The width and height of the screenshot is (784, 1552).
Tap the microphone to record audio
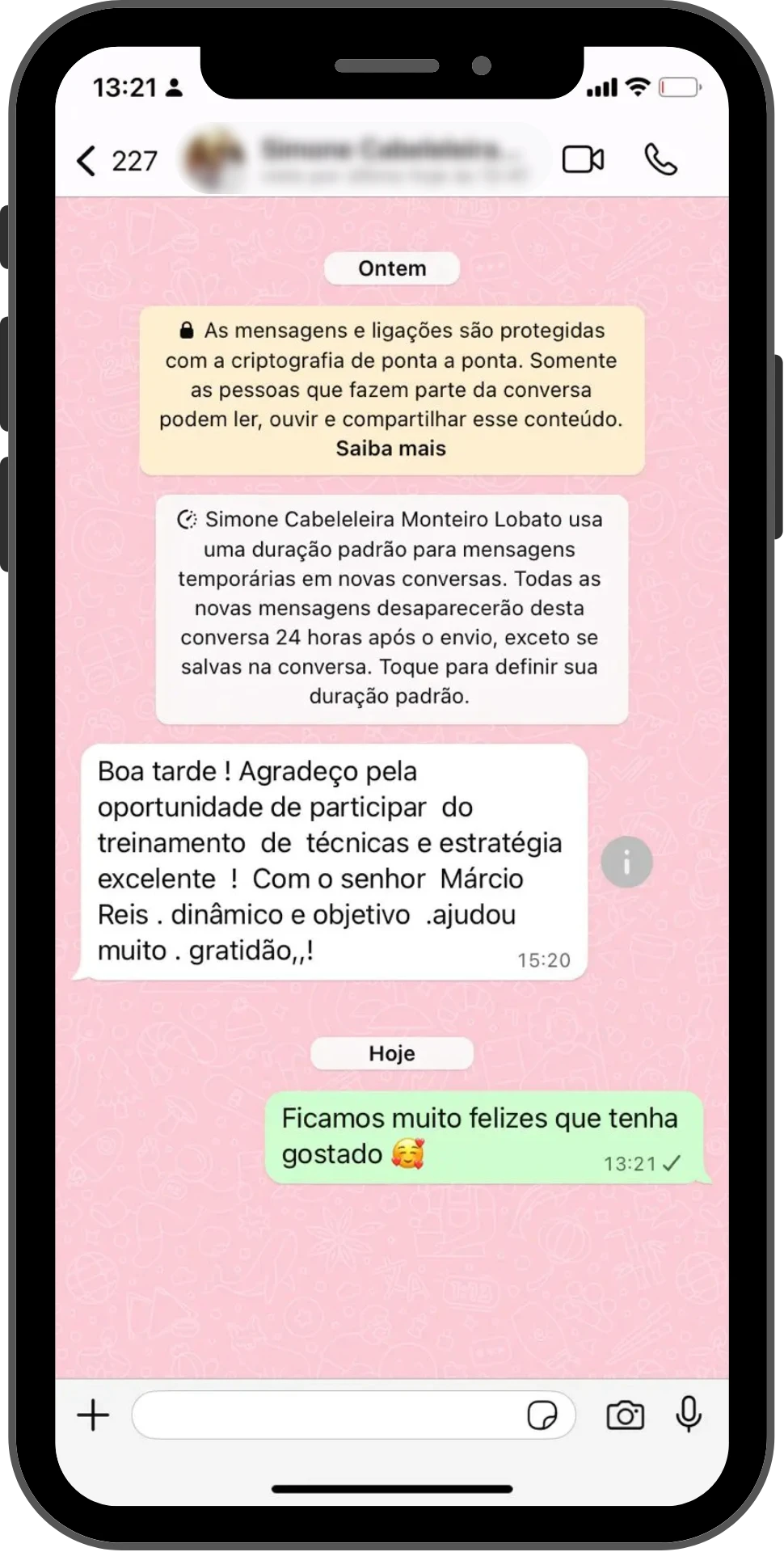click(689, 1414)
